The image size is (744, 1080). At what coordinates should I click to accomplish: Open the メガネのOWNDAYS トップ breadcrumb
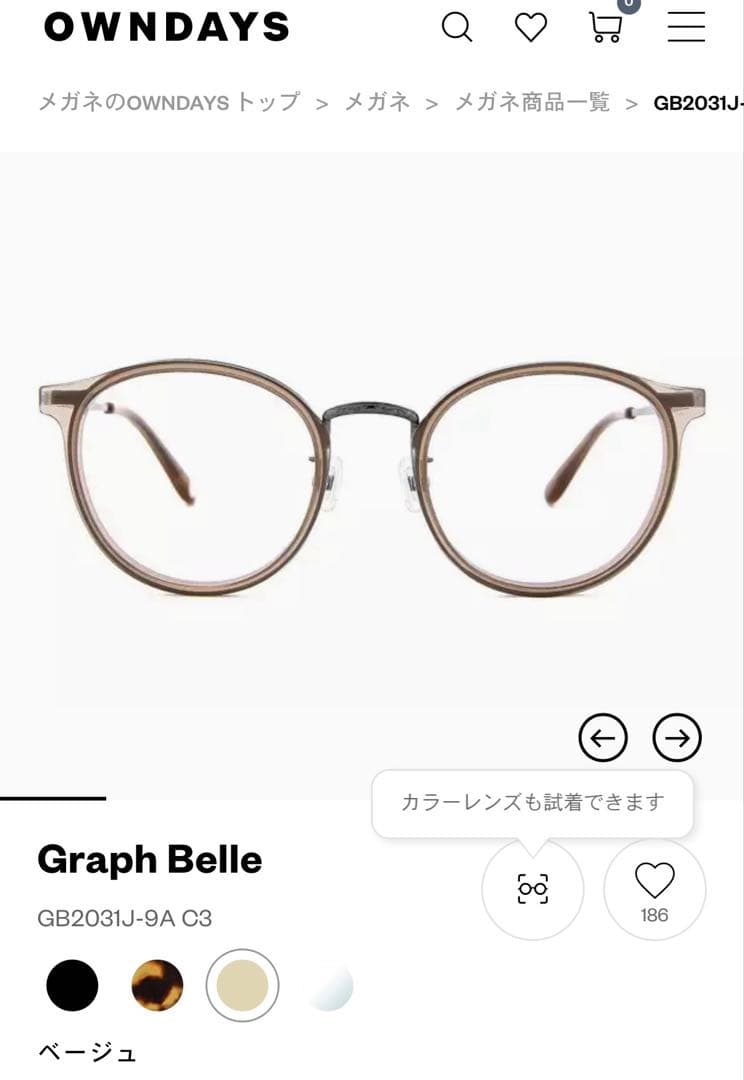pos(168,102)
